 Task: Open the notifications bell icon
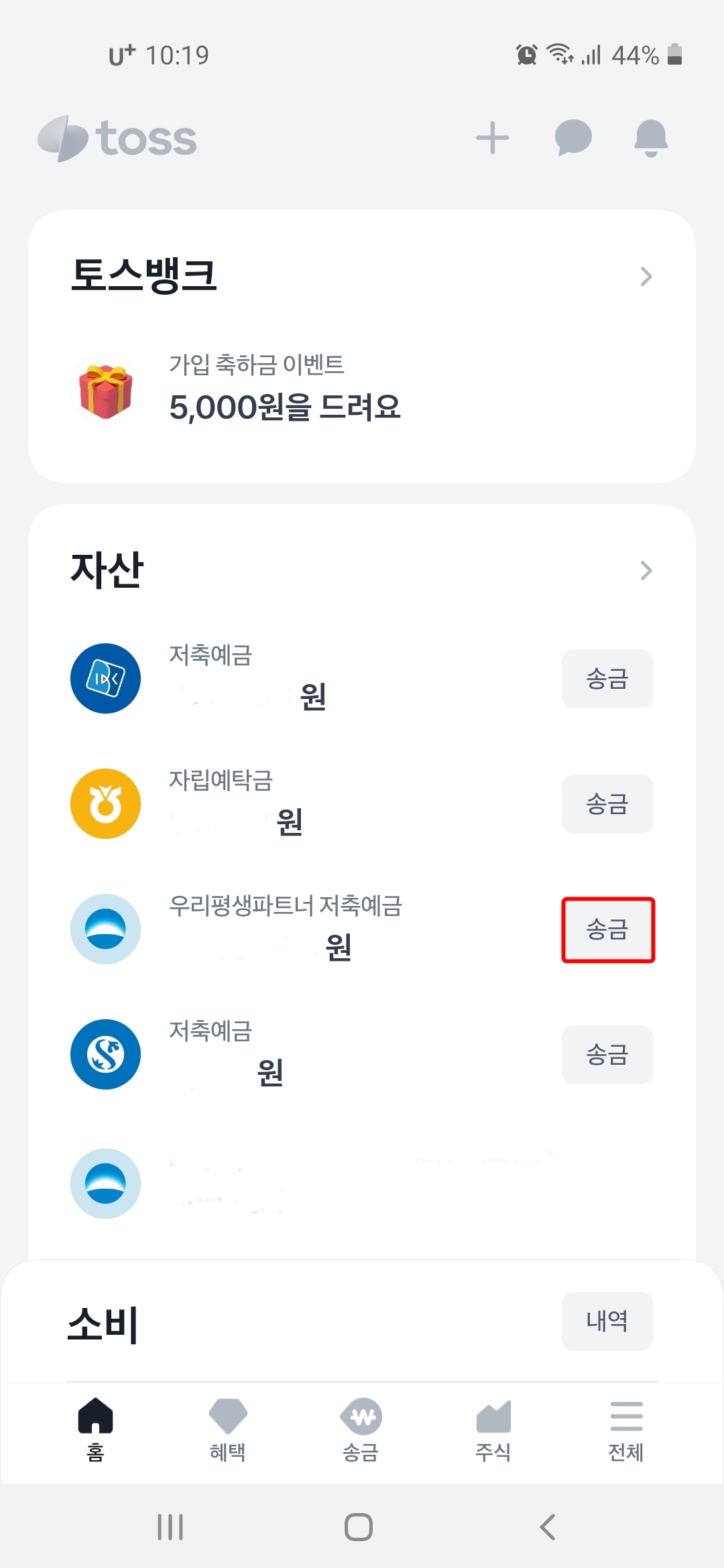click(x=649, y=137)
